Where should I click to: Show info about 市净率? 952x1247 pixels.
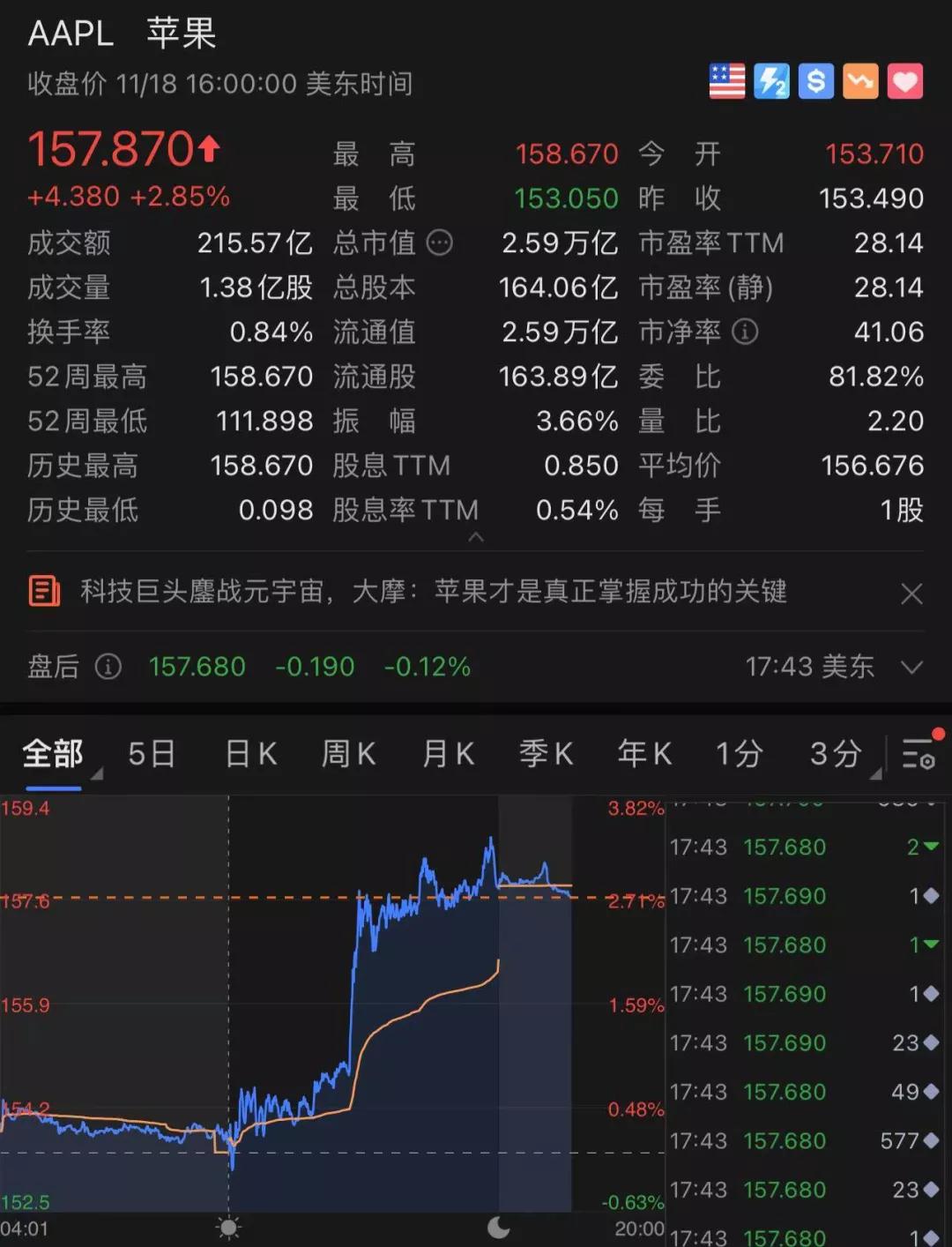tap(745, 332)
